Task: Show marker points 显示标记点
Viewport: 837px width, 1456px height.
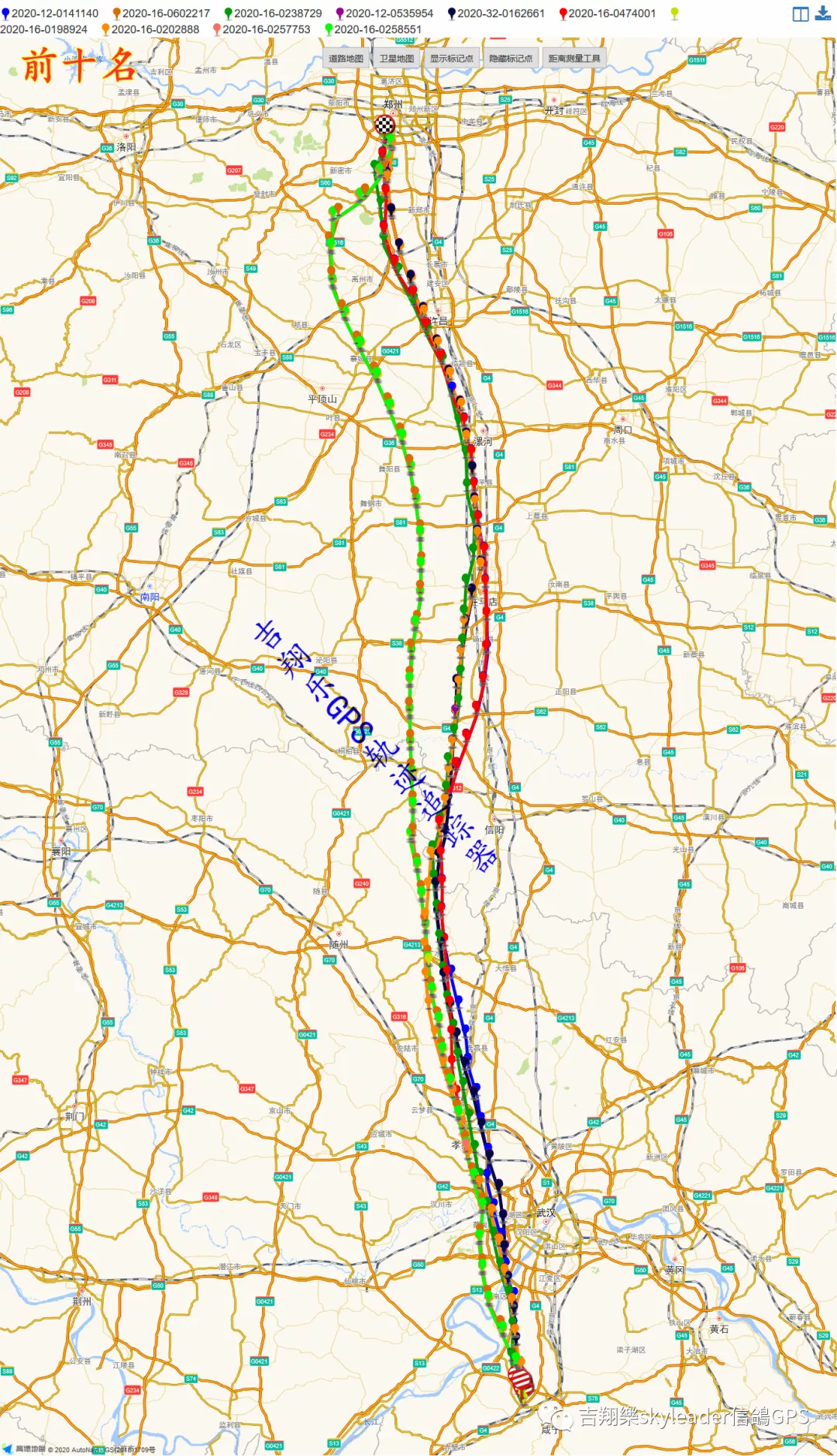Action: tap(452, 58)
